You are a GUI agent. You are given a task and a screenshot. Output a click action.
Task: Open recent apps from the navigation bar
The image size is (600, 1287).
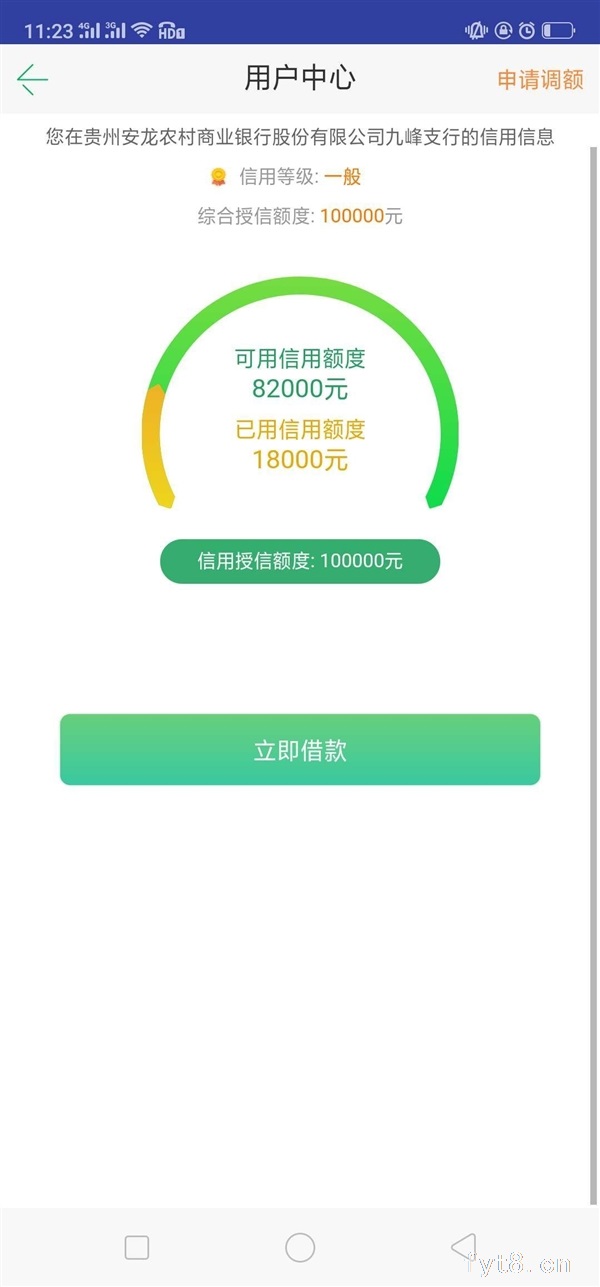137,1247
